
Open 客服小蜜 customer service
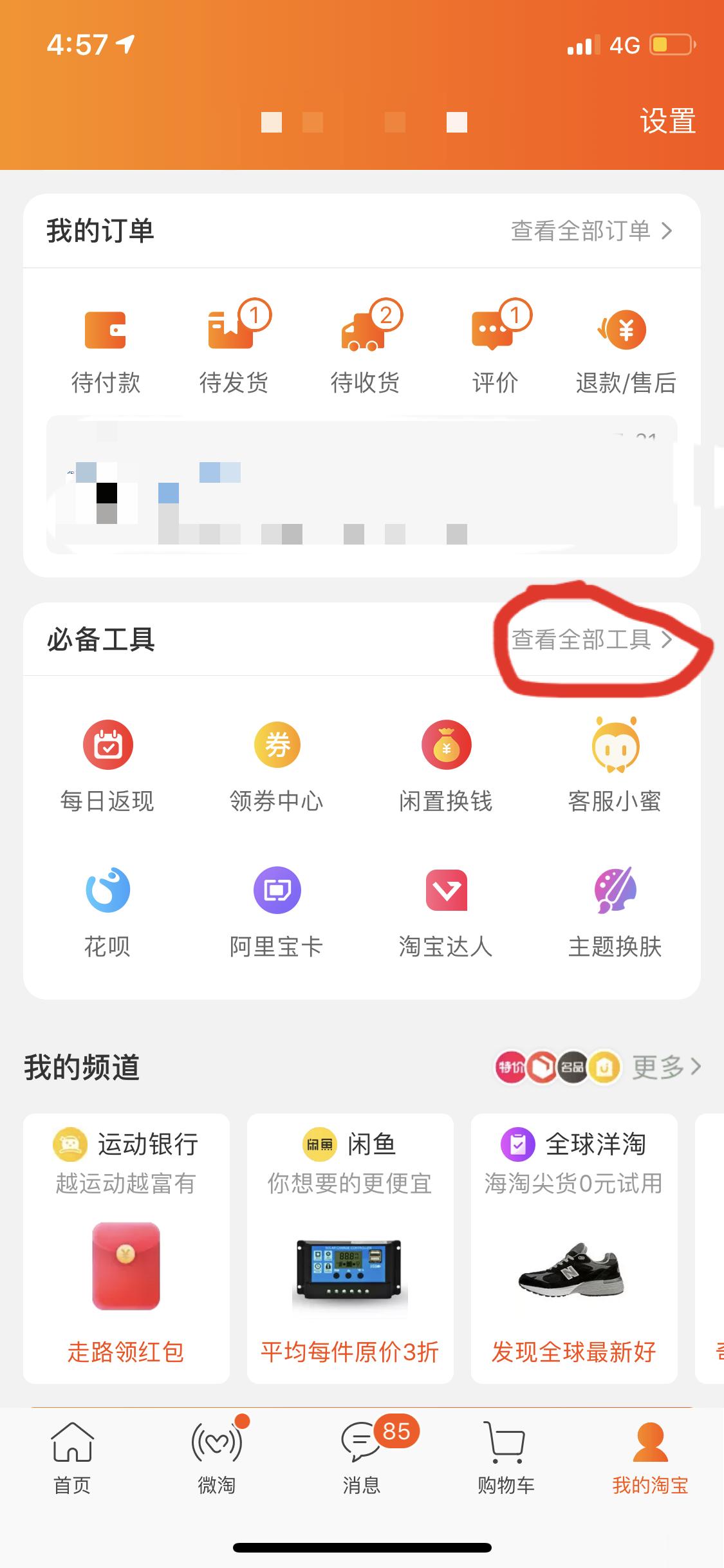[615, 767]
